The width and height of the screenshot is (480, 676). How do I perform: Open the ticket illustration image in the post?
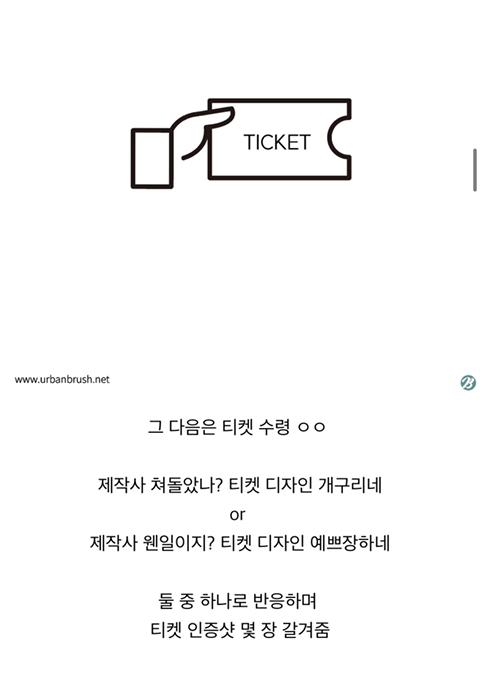240,197
